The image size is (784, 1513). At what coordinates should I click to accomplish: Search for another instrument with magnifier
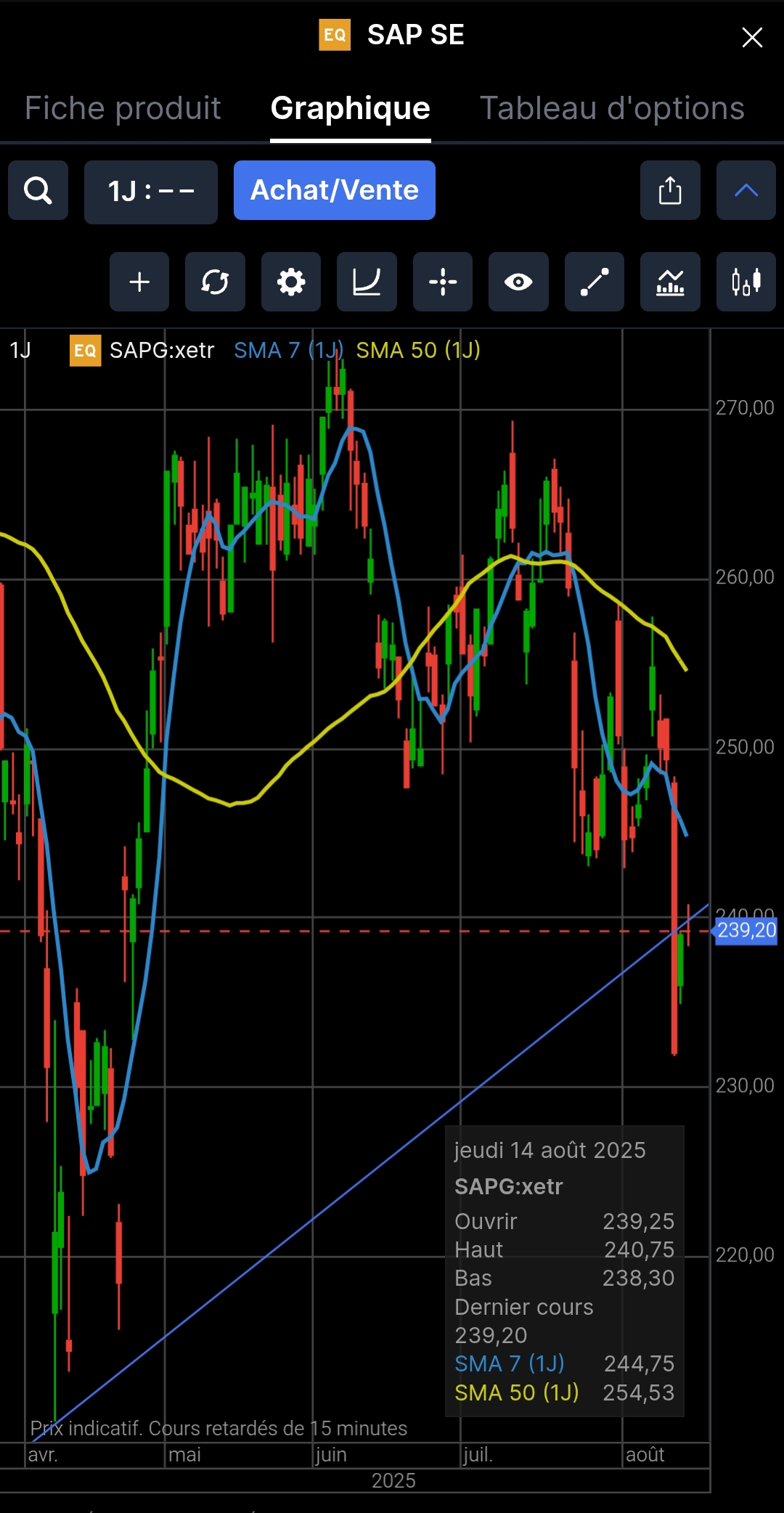pyautogui.click(x=38, y=191)
